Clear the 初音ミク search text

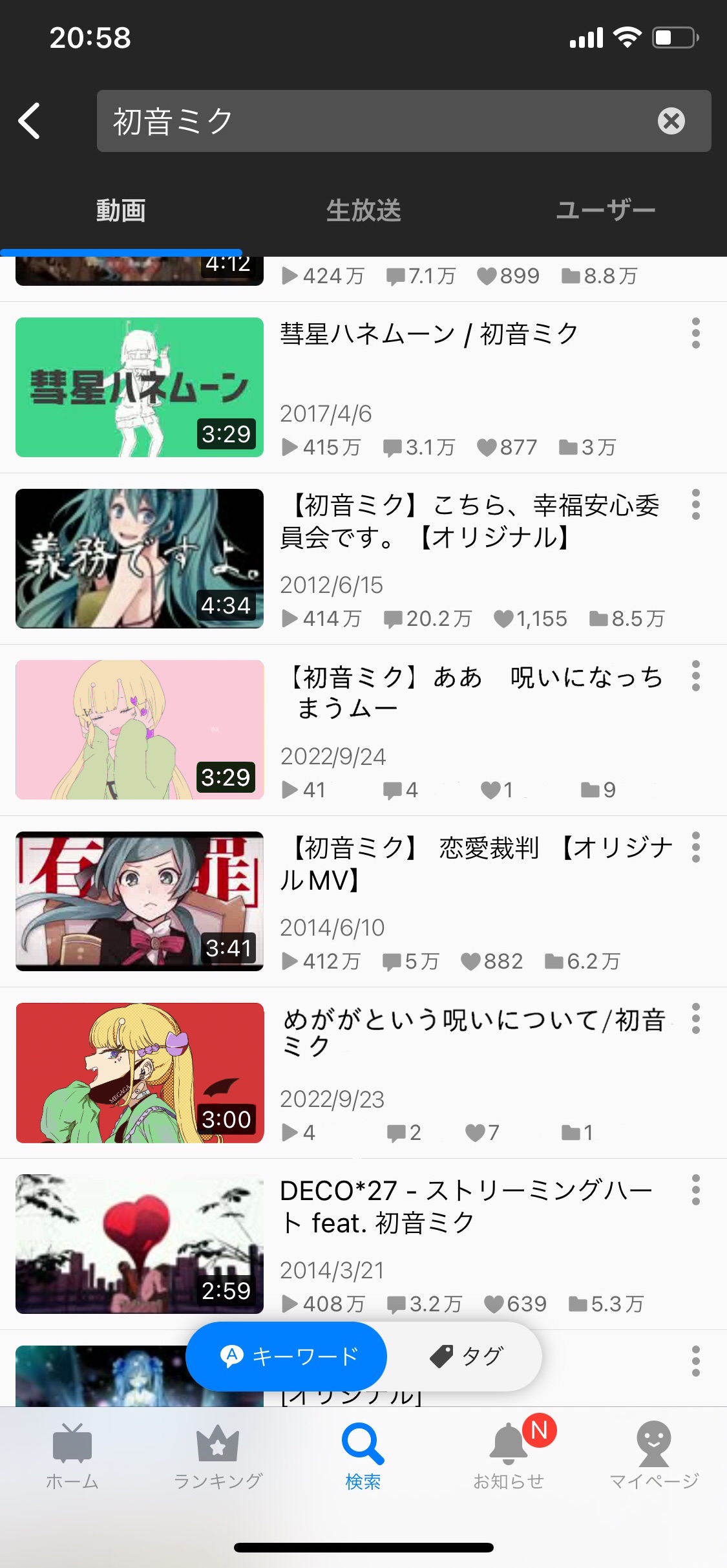671,121
